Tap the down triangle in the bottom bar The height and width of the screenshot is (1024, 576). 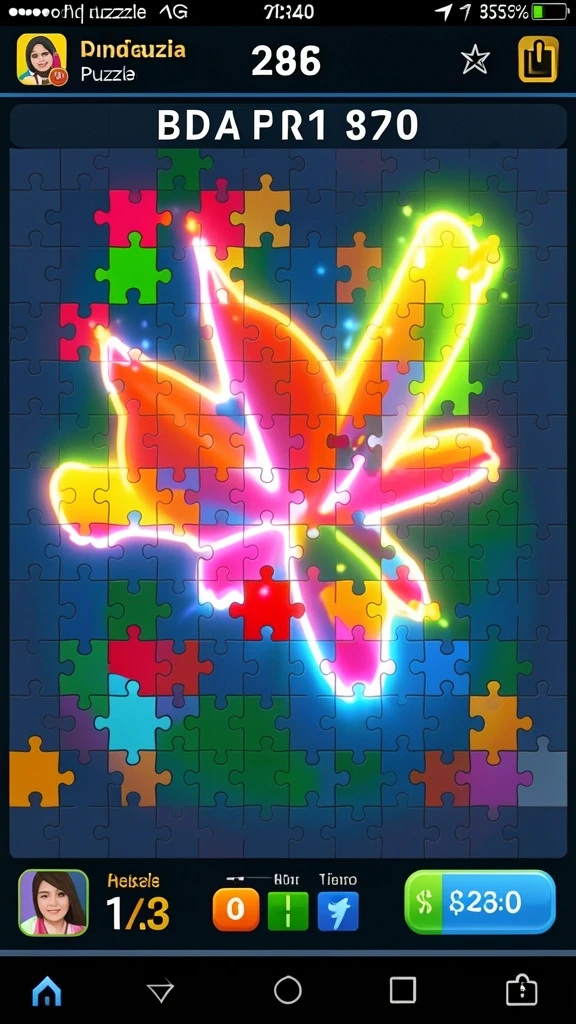pyautogui.click(x=161, y=991)
